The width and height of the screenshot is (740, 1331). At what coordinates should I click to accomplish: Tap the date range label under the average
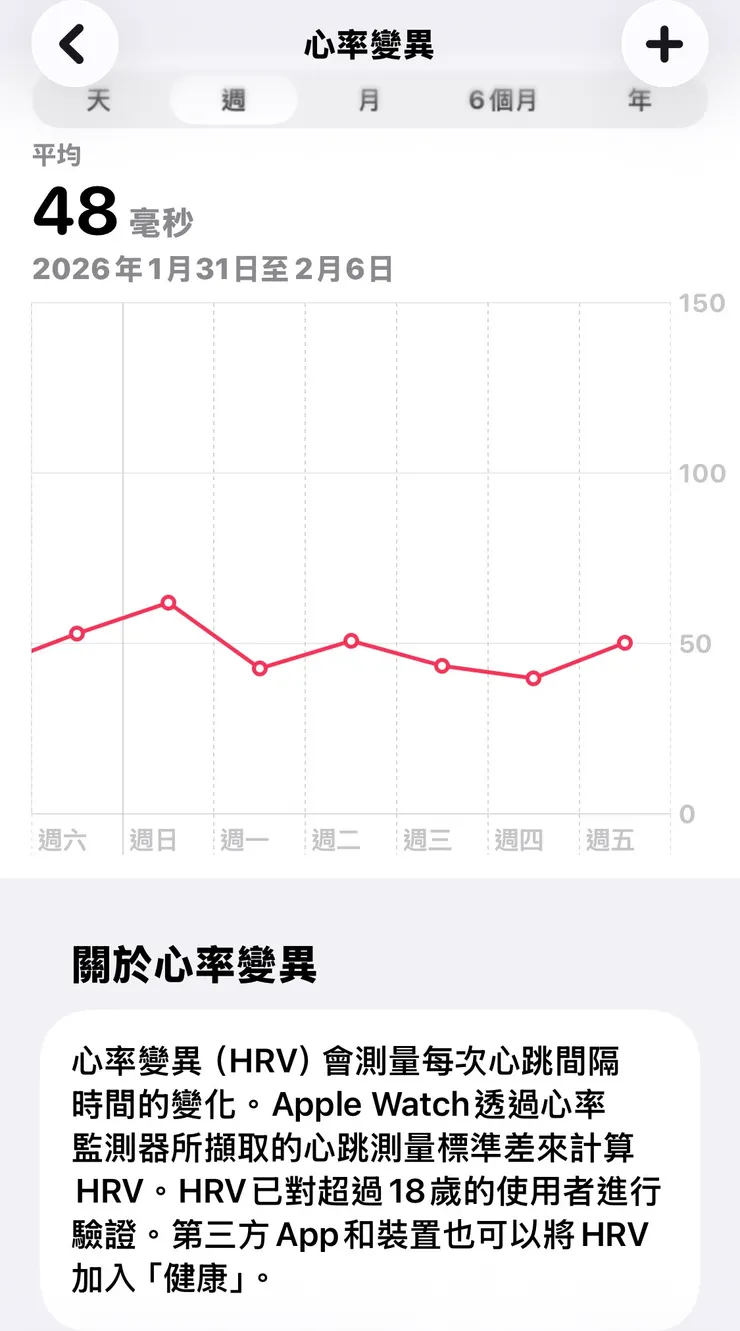[x=213, y=269]
